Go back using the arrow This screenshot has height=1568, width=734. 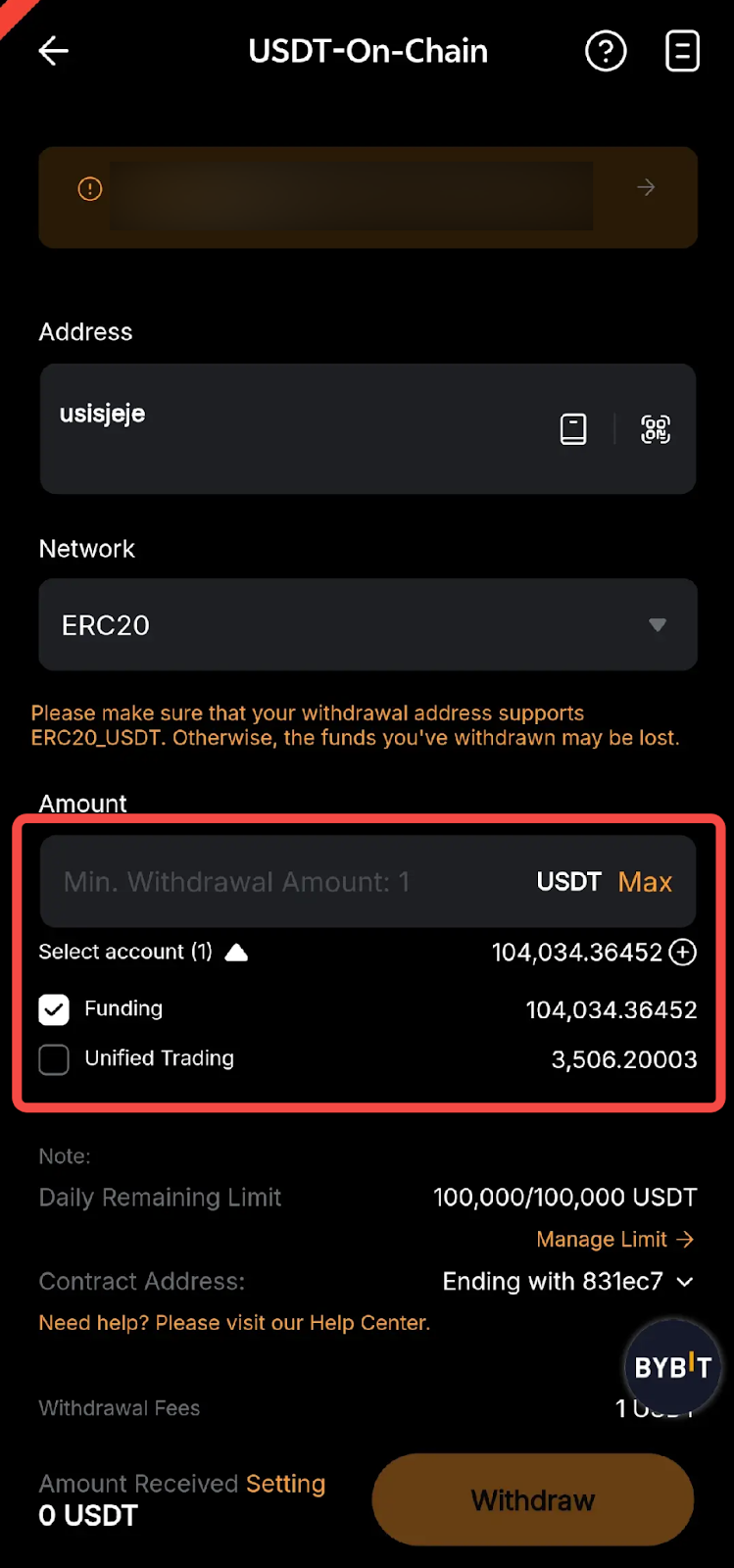pos(53,51)
